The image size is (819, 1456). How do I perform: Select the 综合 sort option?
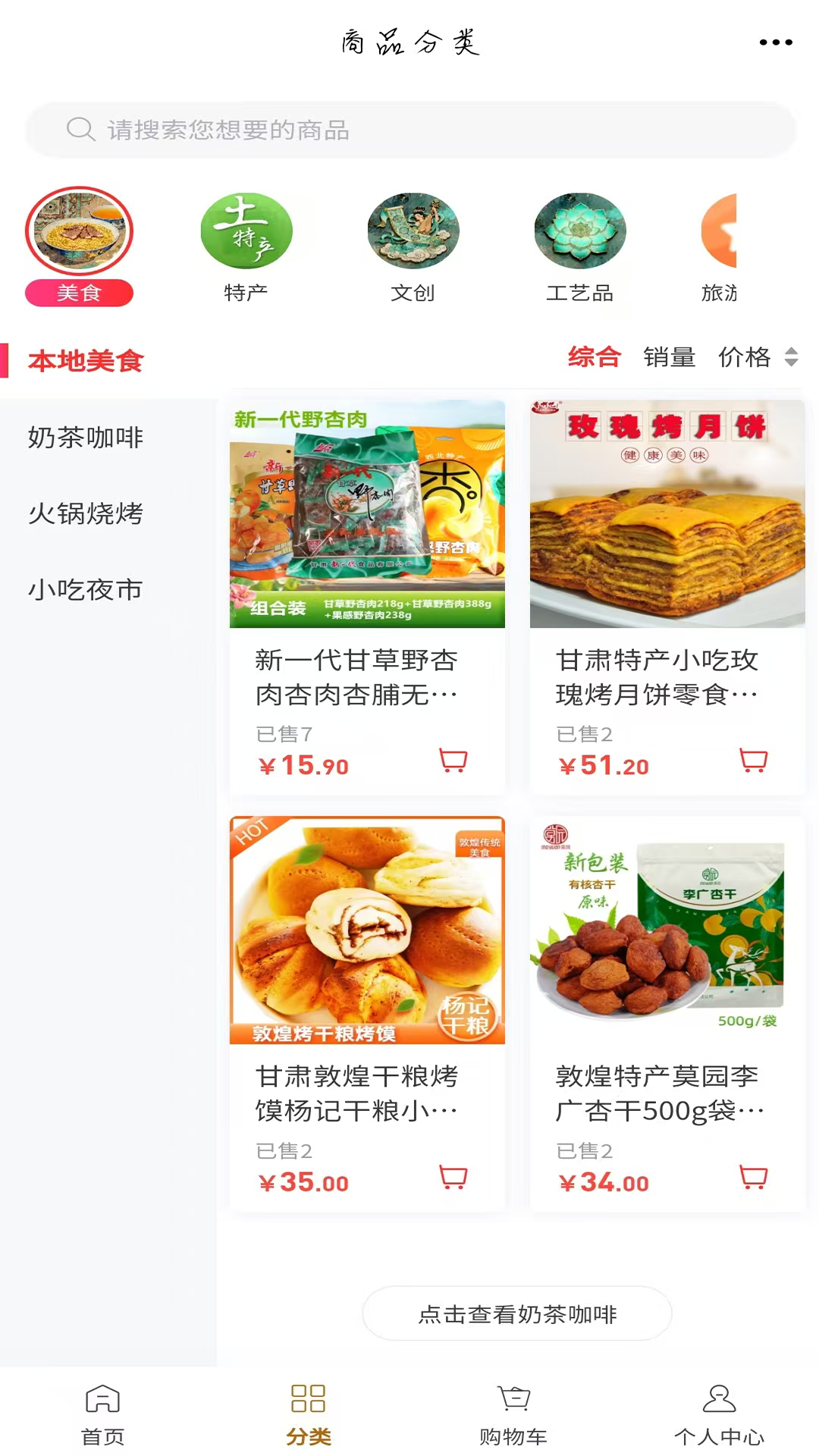coord(595,356)
